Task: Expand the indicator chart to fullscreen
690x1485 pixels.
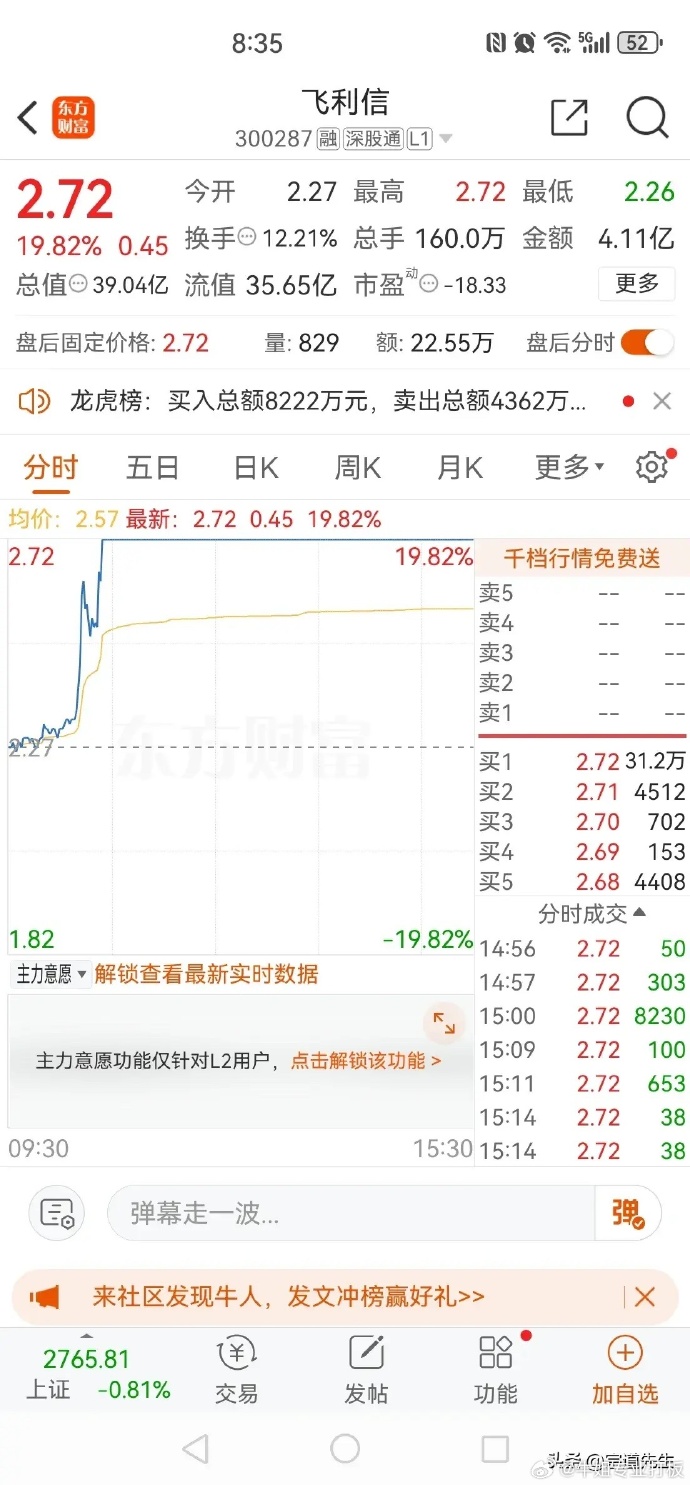Action: coord(443,1023)
